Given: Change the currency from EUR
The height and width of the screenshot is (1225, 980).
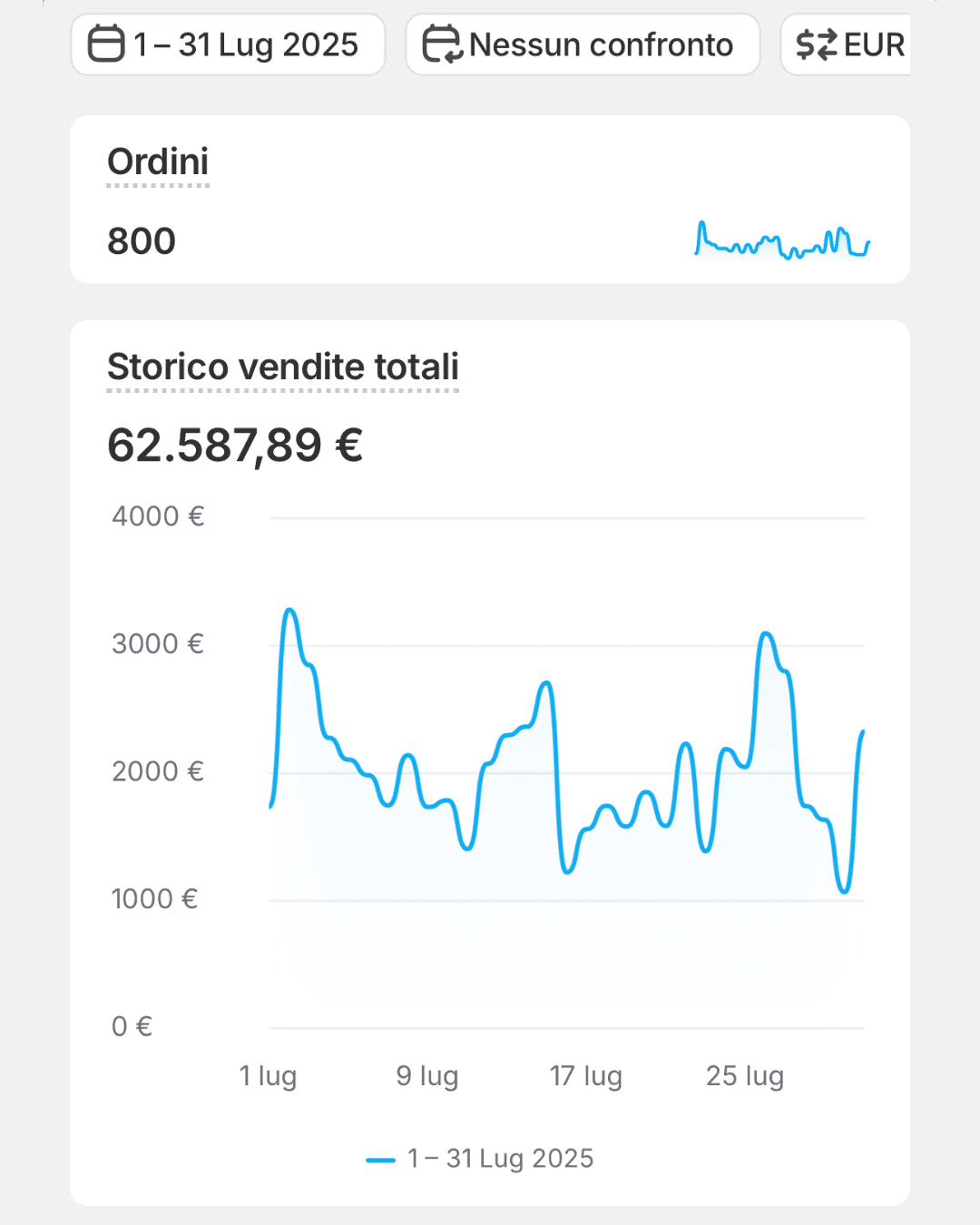Looking at the screenshot, I should (849, 44).
